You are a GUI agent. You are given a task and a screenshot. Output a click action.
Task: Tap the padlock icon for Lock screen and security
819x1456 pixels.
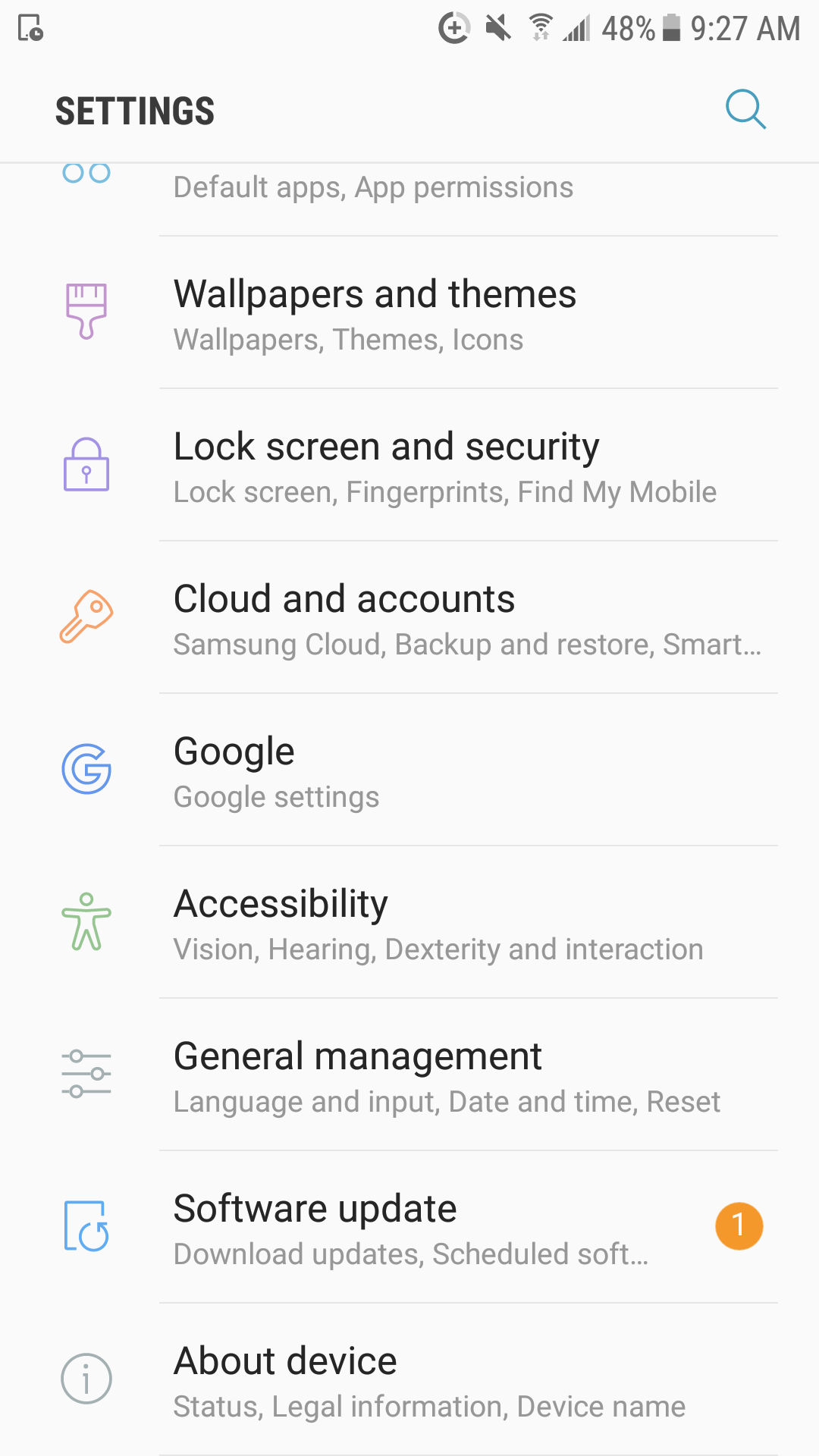(x=86, y=466)
